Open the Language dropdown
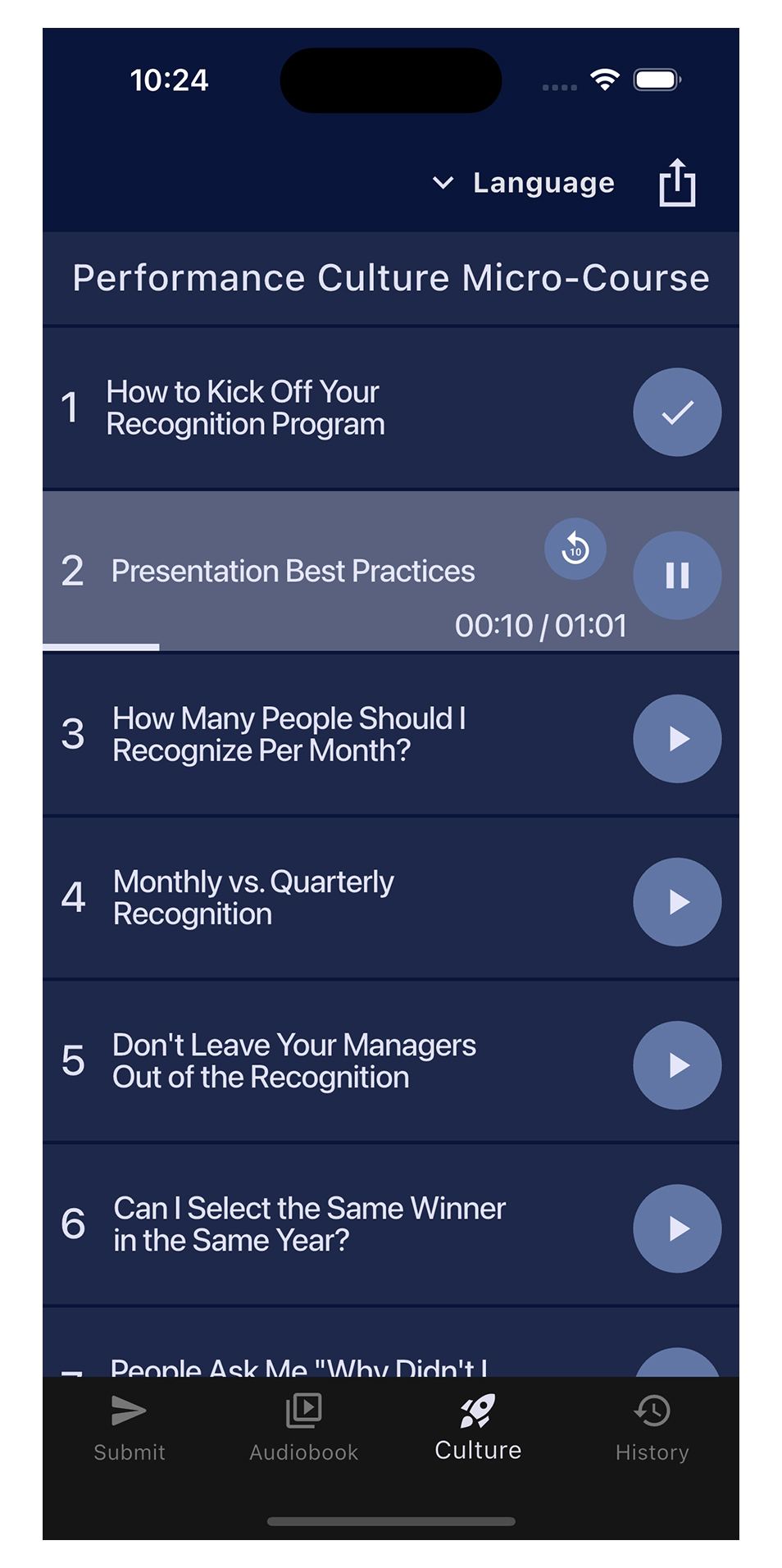Viewport: 782px width, 1568px height. 525,183
